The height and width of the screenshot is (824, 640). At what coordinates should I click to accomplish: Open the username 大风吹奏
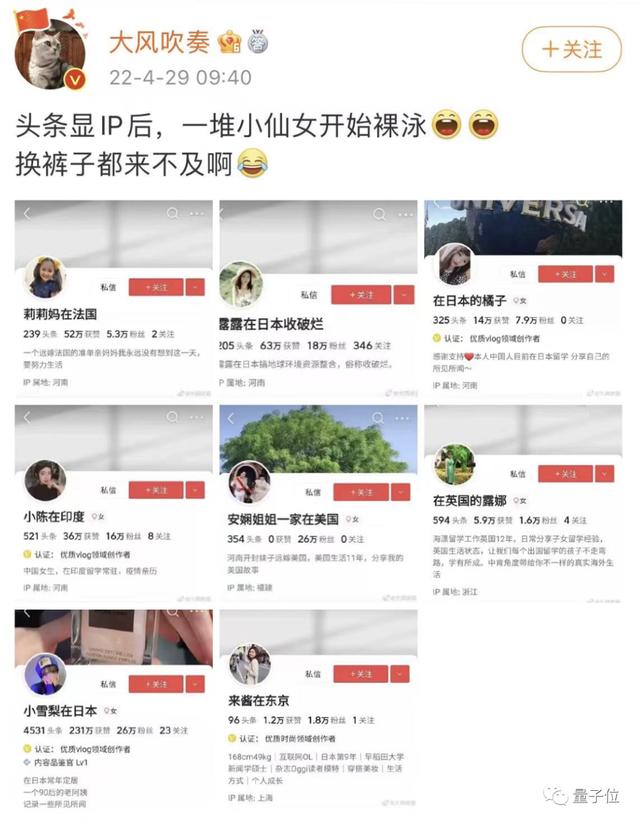click(162, 44)
